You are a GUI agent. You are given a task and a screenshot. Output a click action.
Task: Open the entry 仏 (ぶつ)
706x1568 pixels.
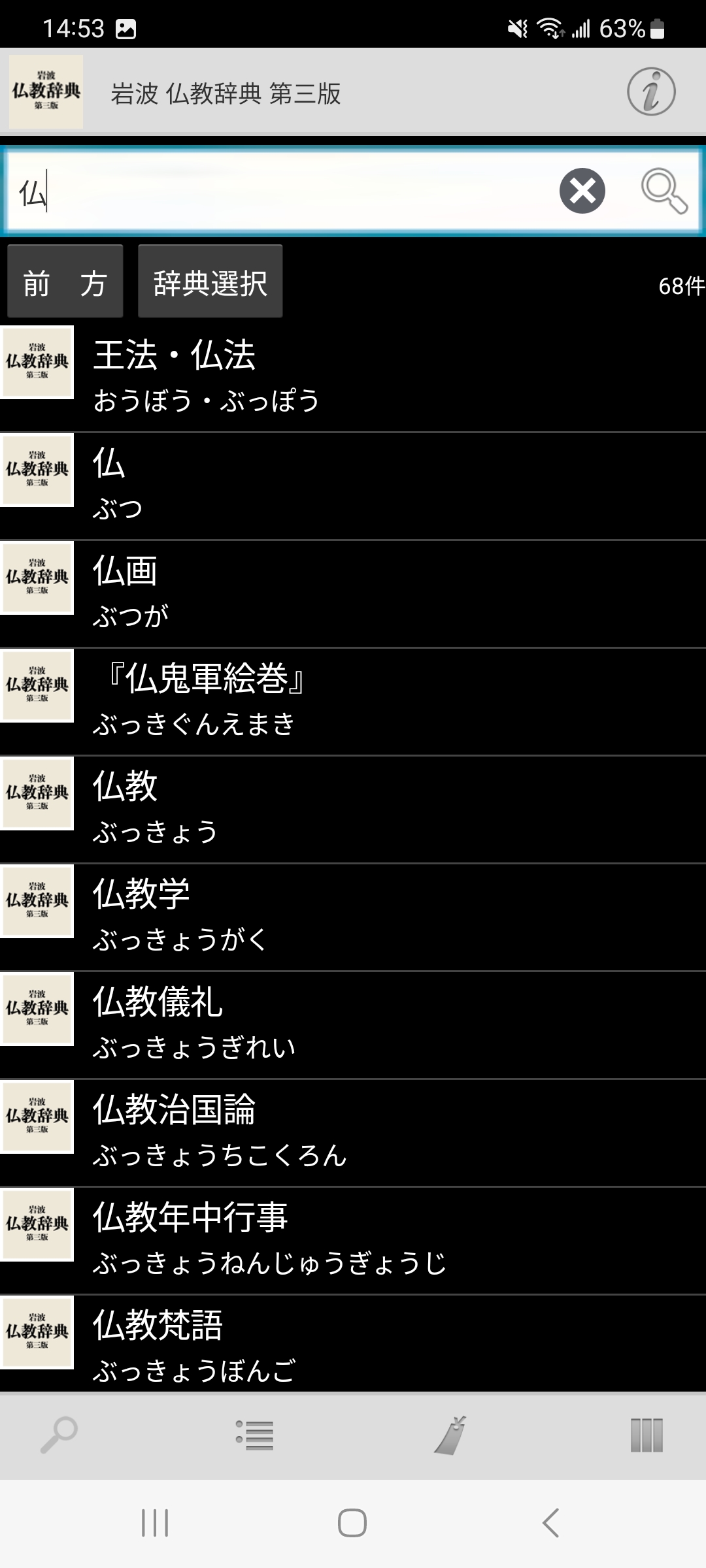tap(353, 485)
